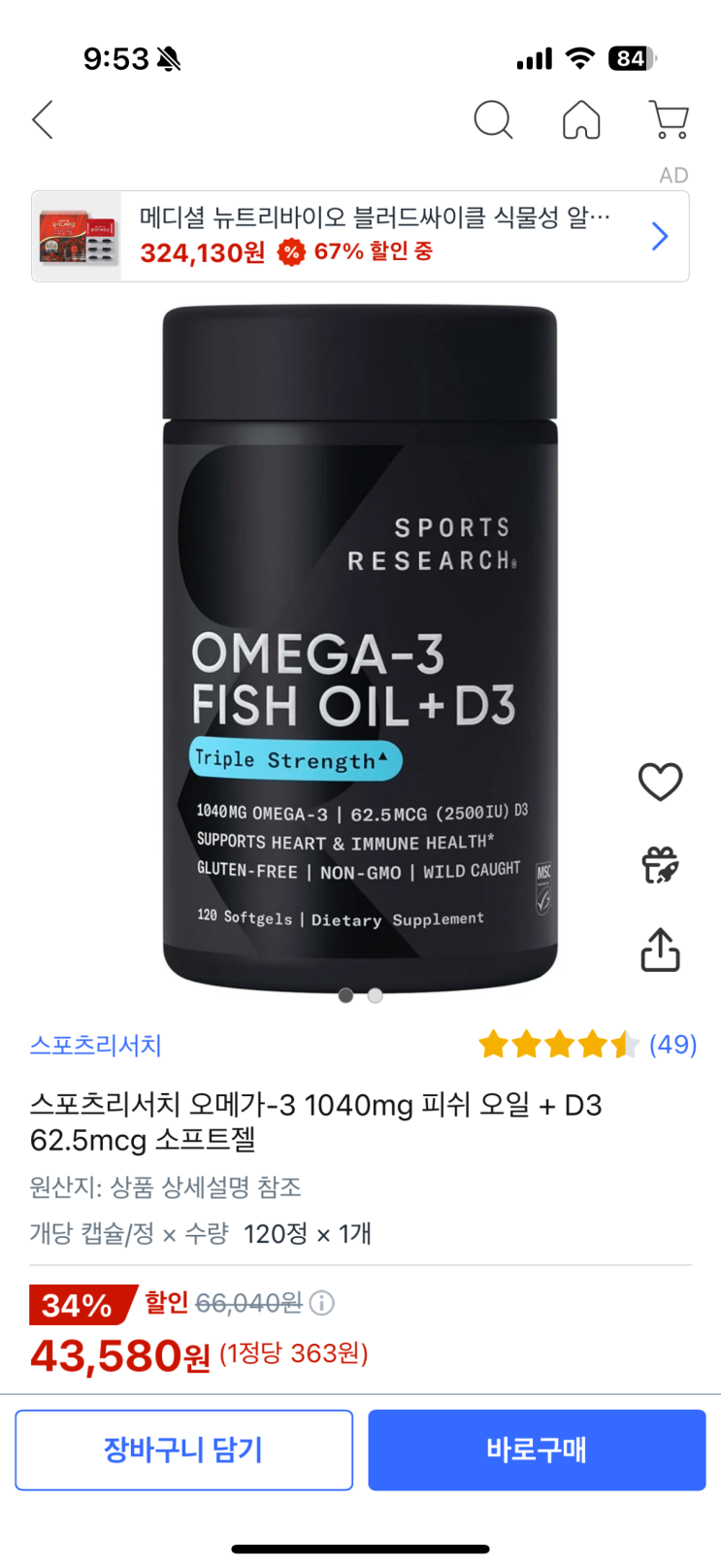Image resolution: width=721 pixels, height=1568 pixels.
Task: Open search from the top bar
Action: tap(493, 120)
